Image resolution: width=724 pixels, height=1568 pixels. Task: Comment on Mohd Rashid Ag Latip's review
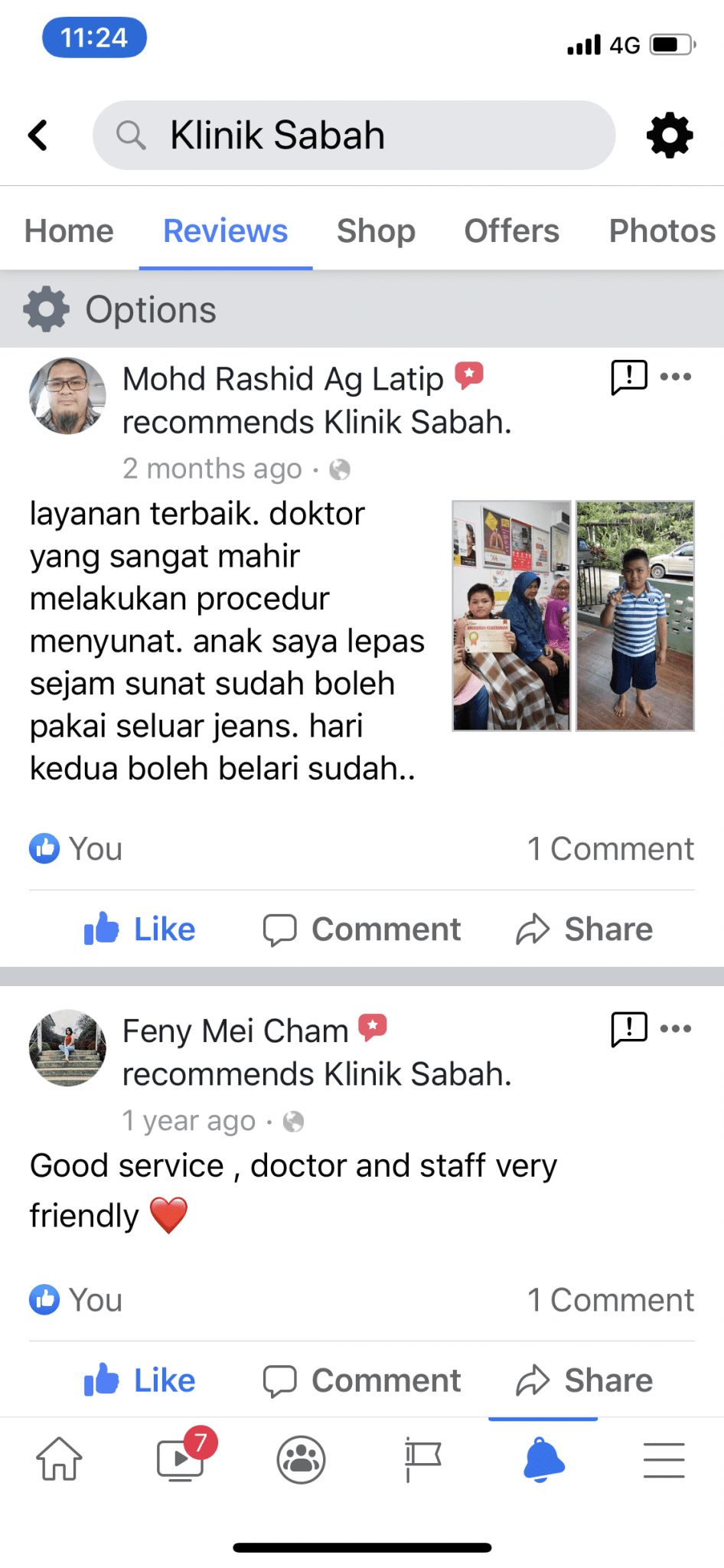click(362, 929)
